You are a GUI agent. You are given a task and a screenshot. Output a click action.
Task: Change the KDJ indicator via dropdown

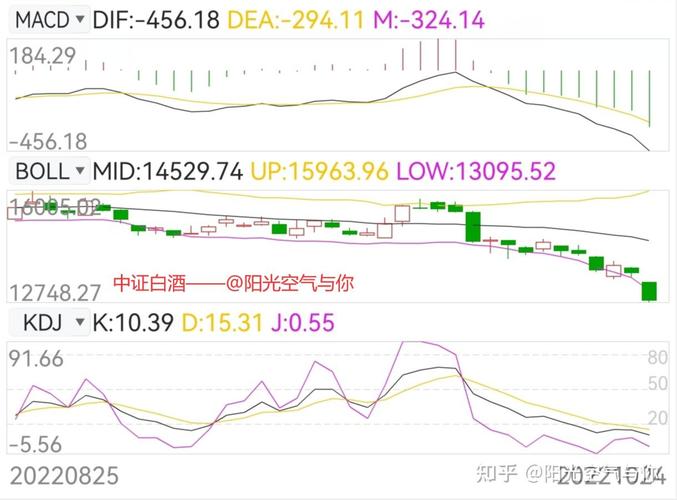(40, 322)
